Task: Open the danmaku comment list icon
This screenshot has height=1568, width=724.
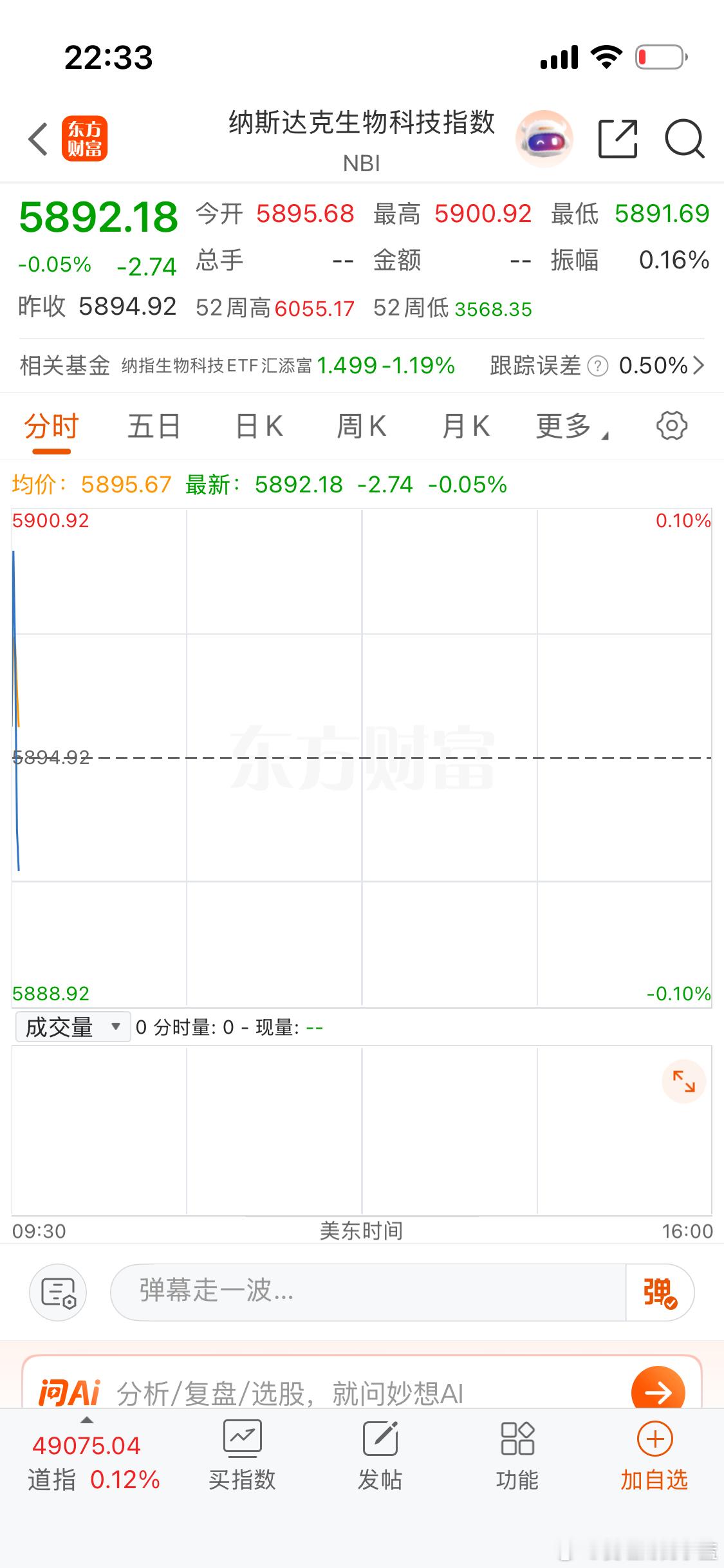Action: [x=58, y=1292]
